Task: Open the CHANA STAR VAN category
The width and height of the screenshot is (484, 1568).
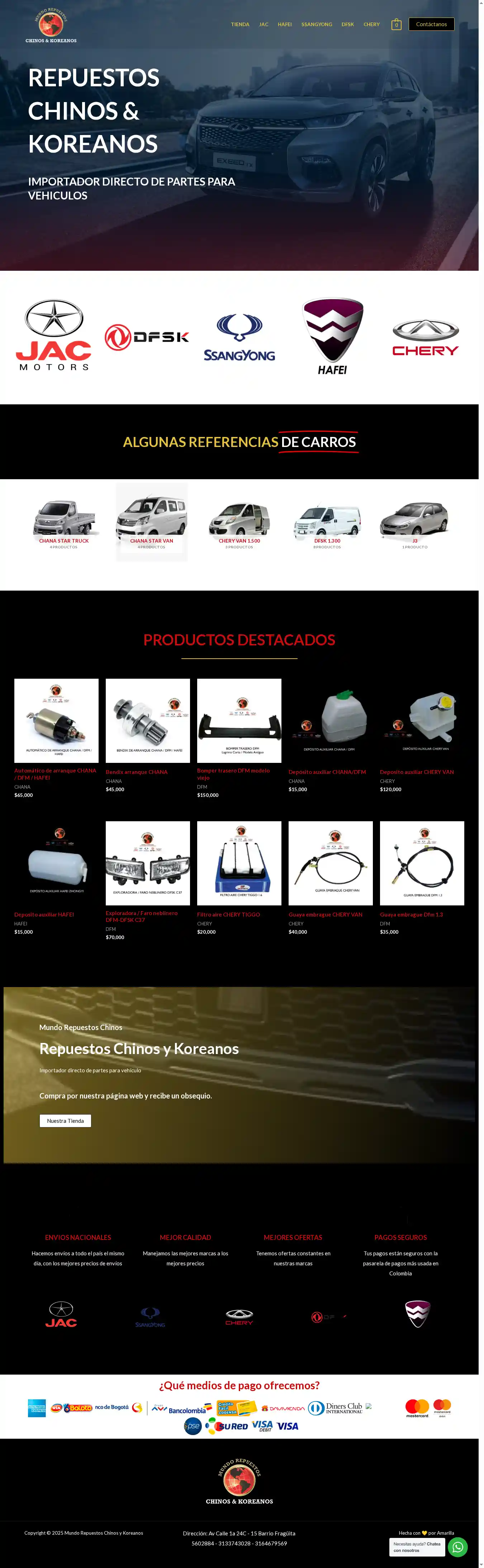Action: pyautogui.click(x=151, y=540)
